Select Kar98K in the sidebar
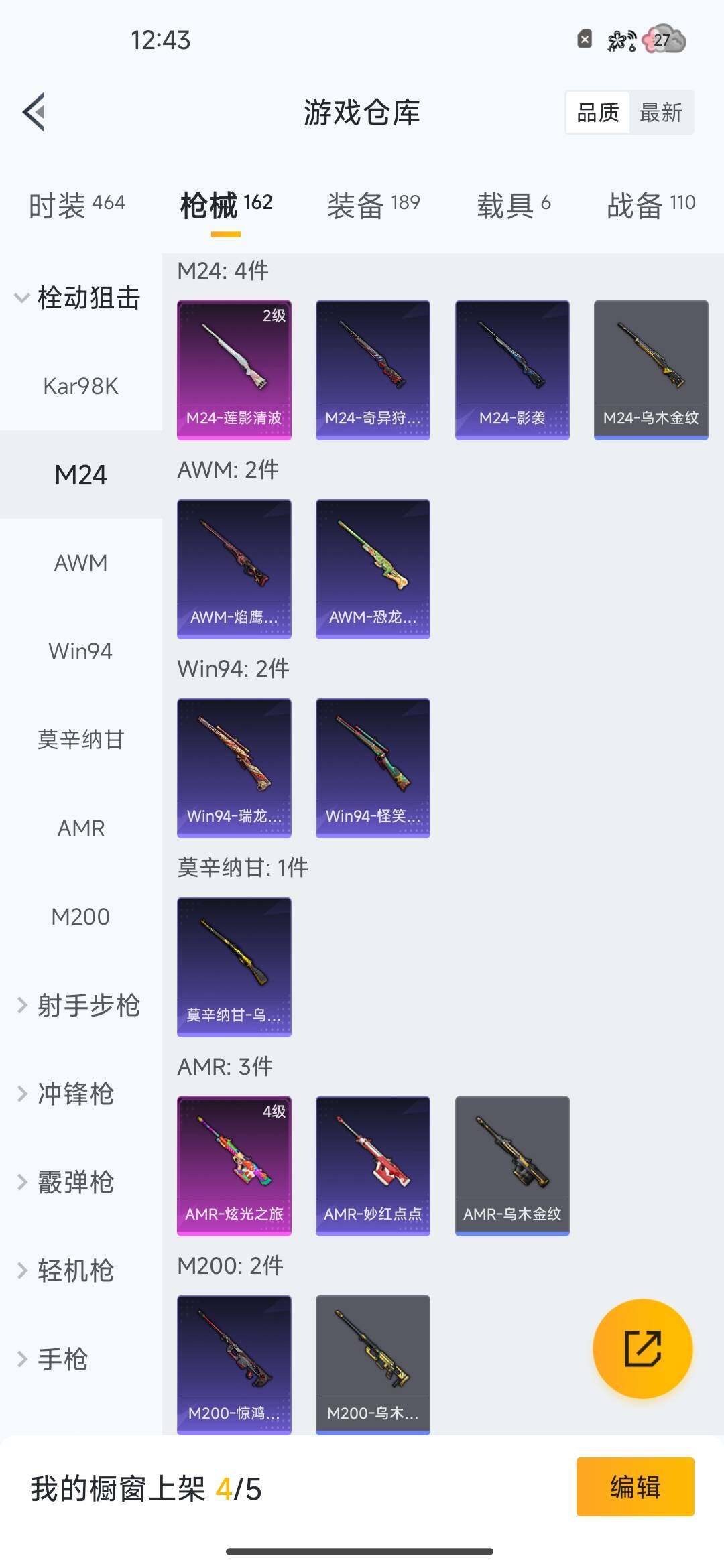Viewport: 724px width, 1568px height. pyautogui.click(x=80, y=386)
